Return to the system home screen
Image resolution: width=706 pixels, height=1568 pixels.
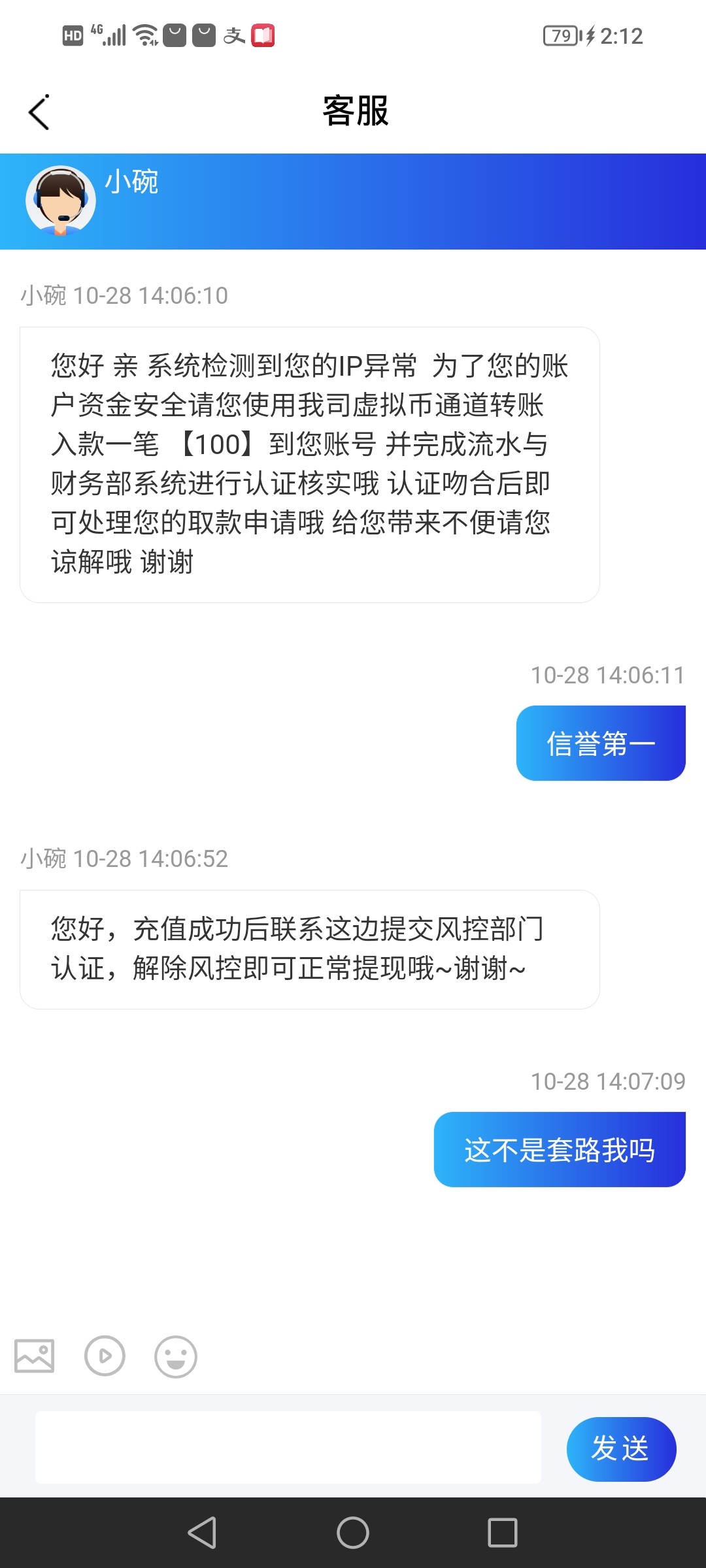click(x=353, y=1532)
